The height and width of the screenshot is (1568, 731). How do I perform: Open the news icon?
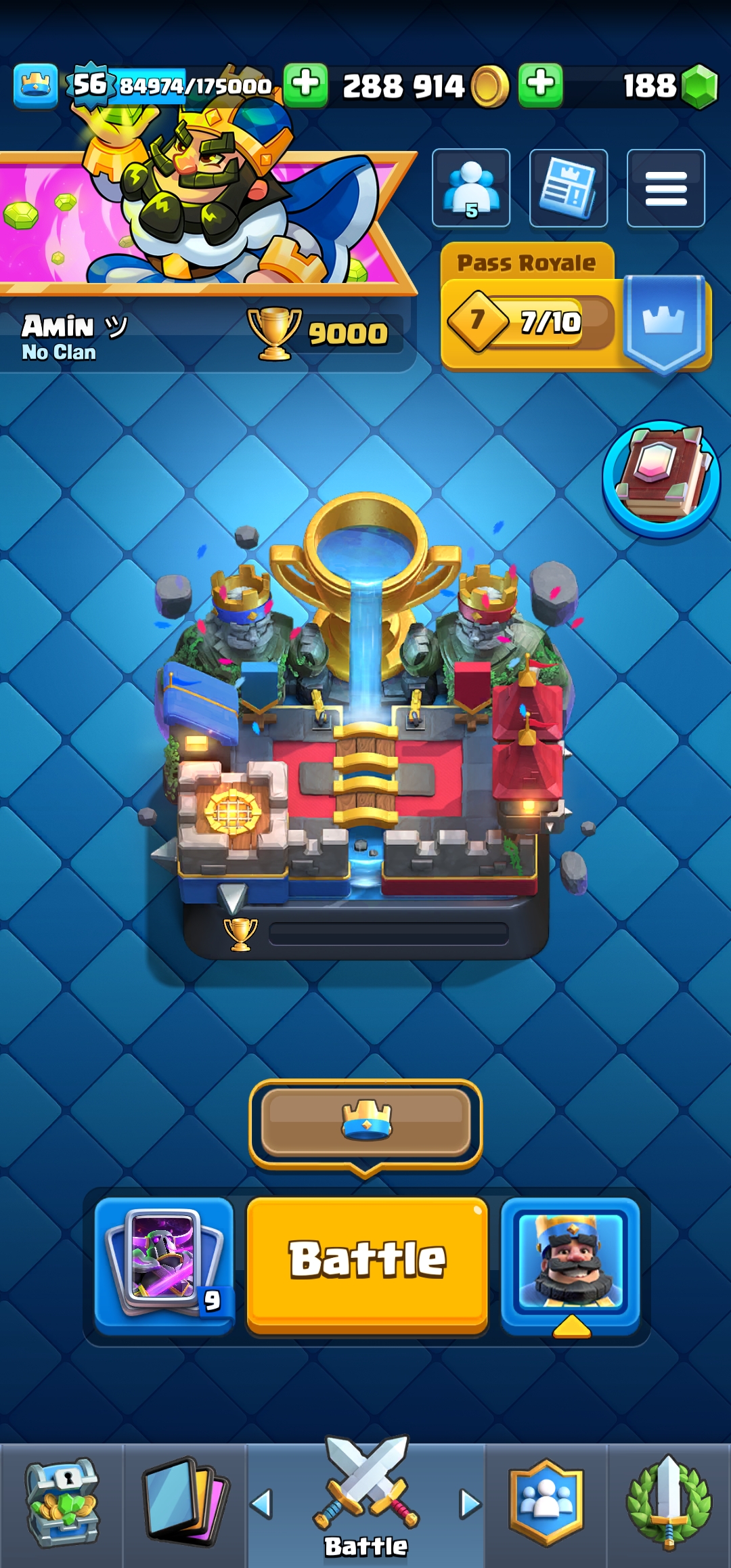coord(569,188)
